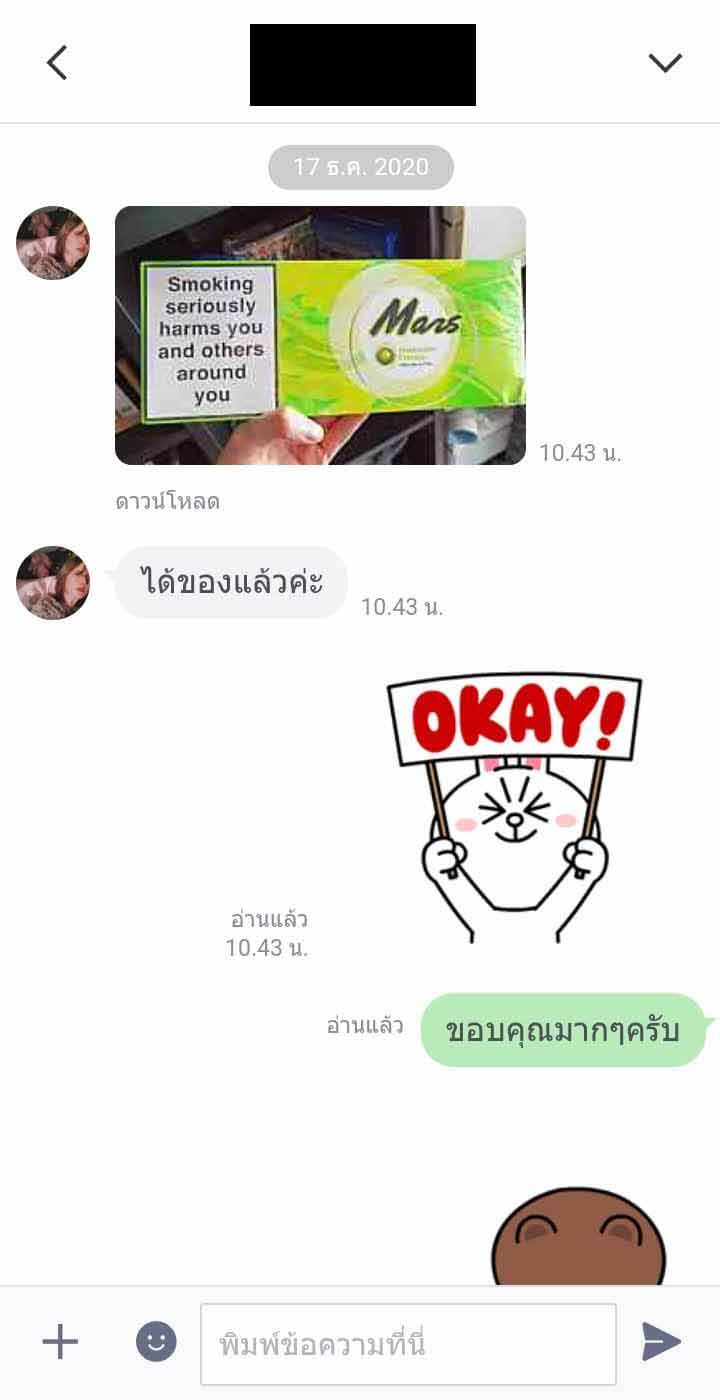Go back using the top arrow
Viewport: 720px width, 1400px height.
pyautogui.click(x=57, y=63)
